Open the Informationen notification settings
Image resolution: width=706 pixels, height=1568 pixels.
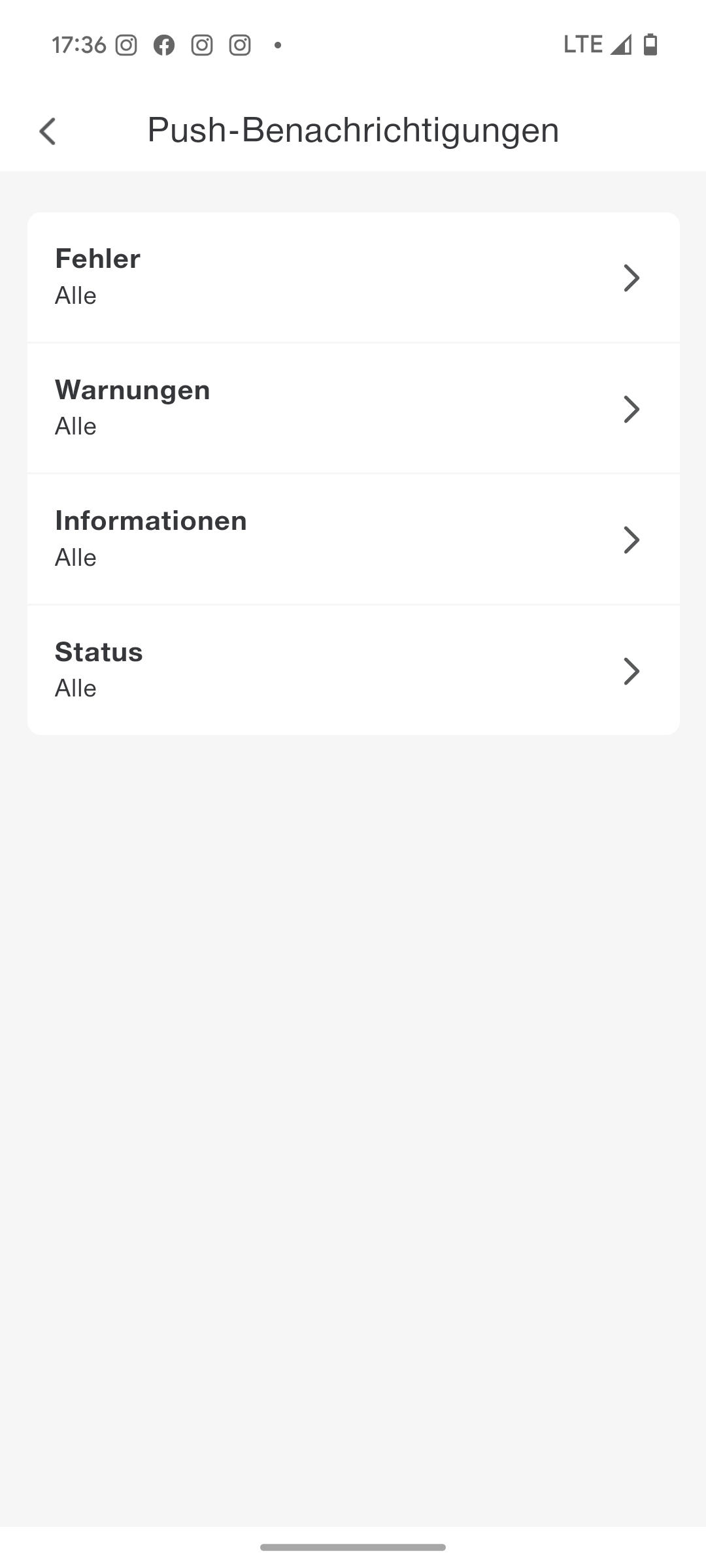point(353,540)
